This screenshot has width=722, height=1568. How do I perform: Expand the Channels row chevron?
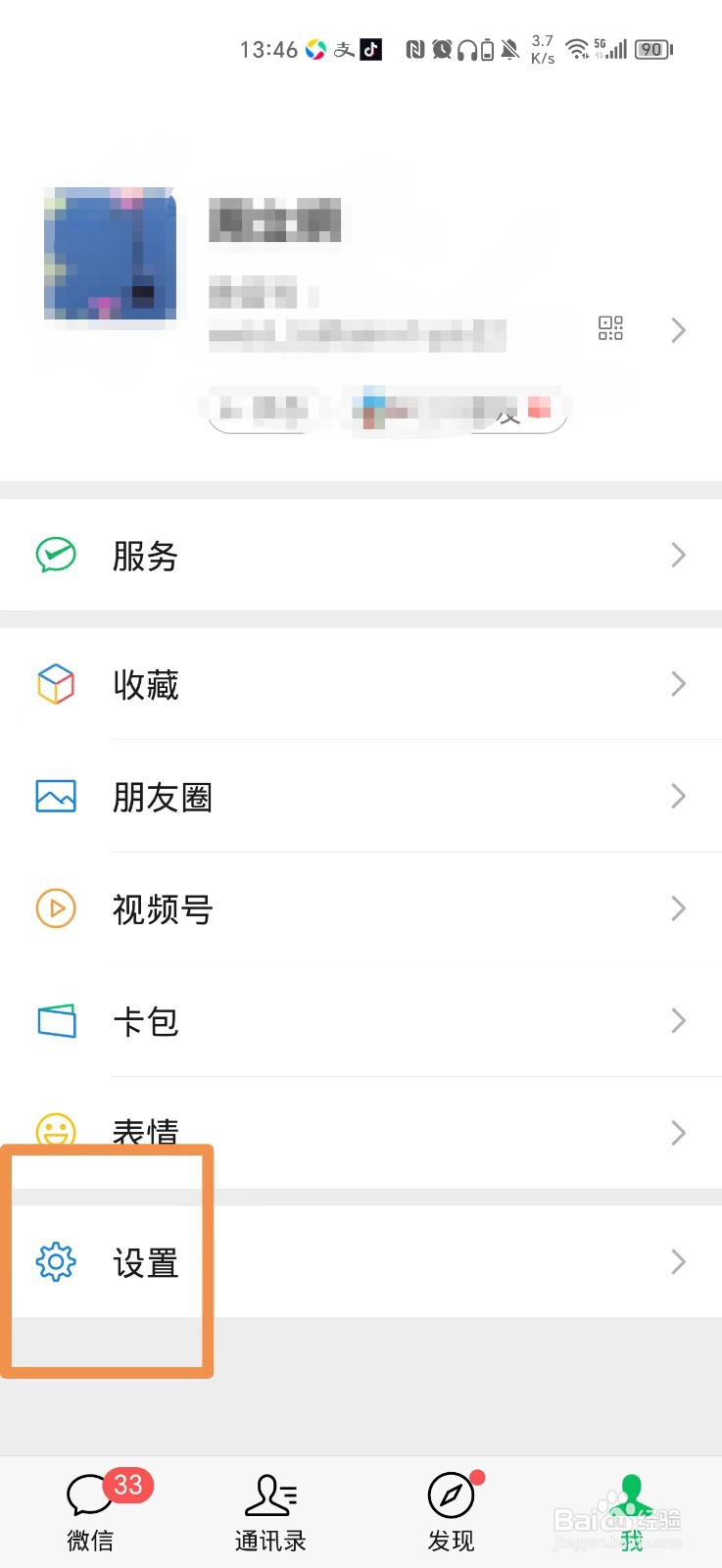678,908
